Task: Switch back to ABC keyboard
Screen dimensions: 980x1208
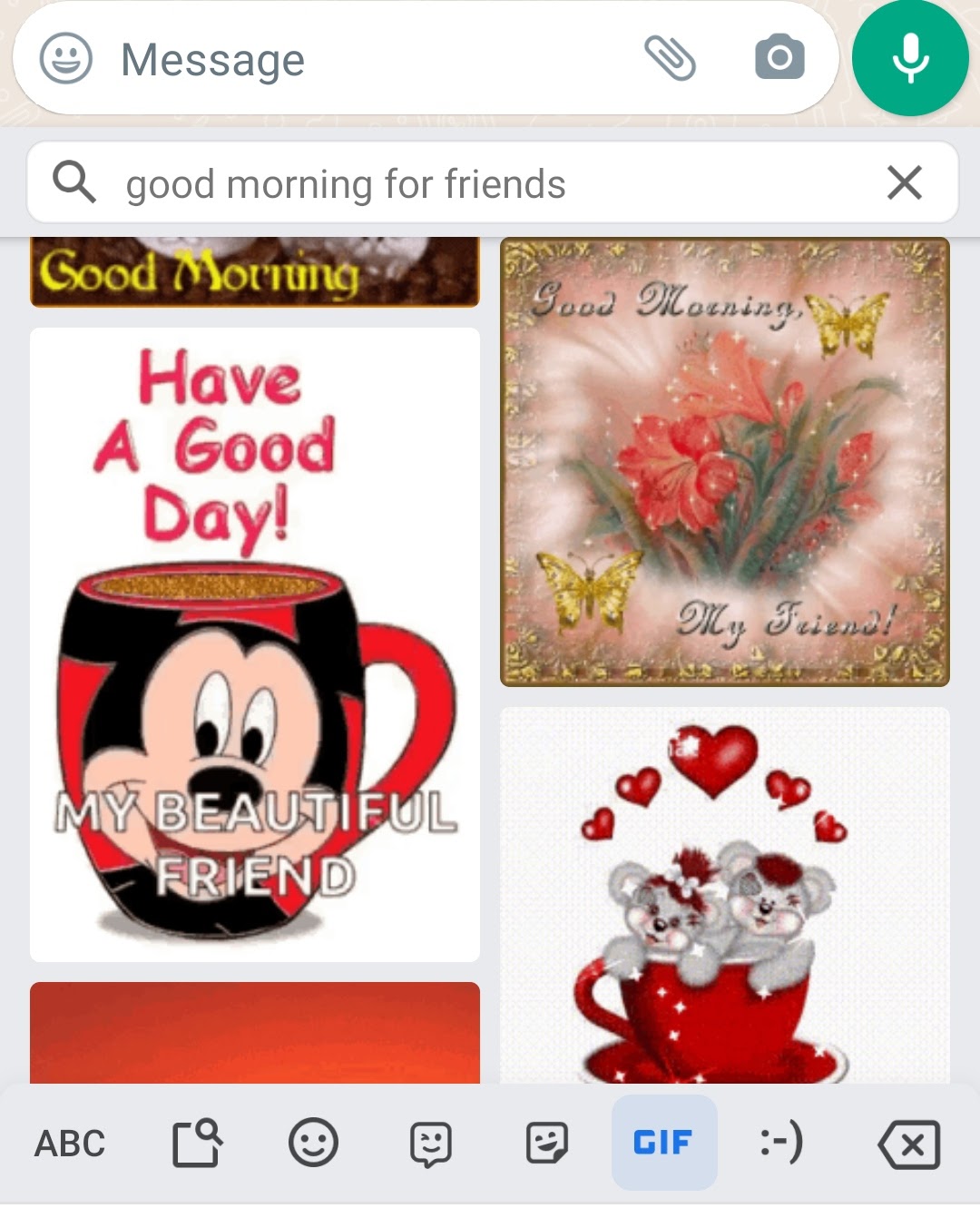Action: click(70, 1144)
